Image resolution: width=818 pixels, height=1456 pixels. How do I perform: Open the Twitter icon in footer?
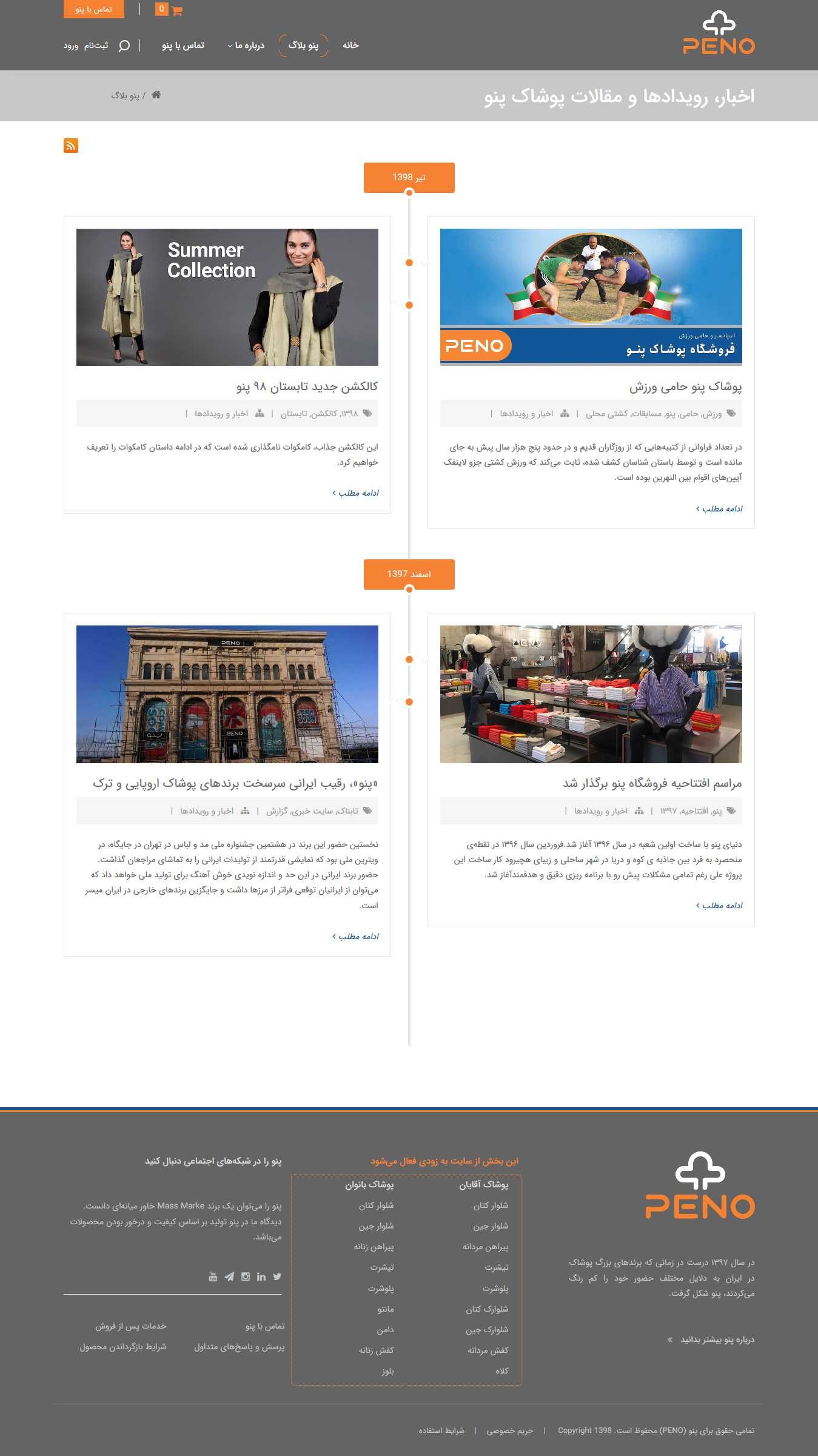click(x=277, y=1276)
